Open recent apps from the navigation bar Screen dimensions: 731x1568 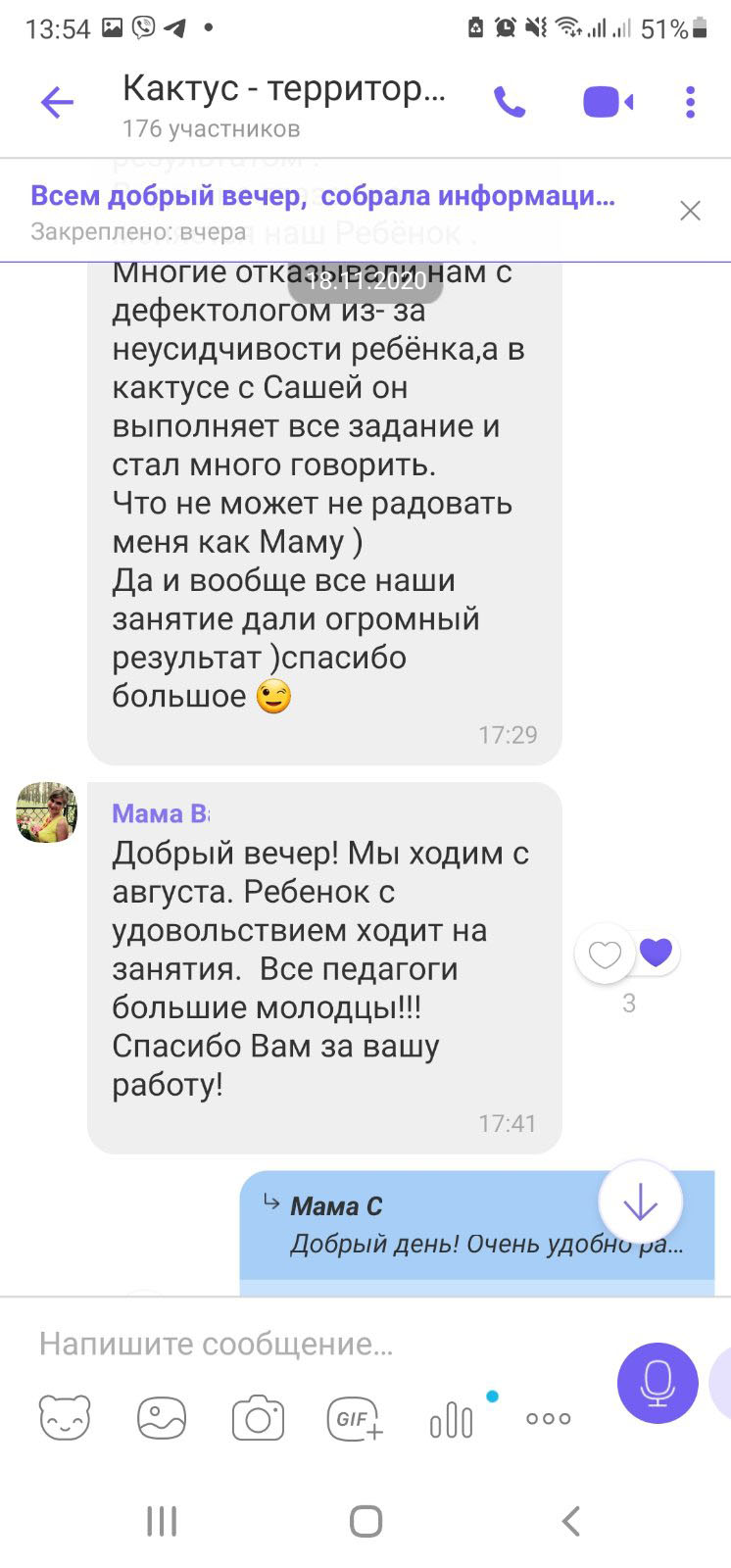tap(162, 1521)
